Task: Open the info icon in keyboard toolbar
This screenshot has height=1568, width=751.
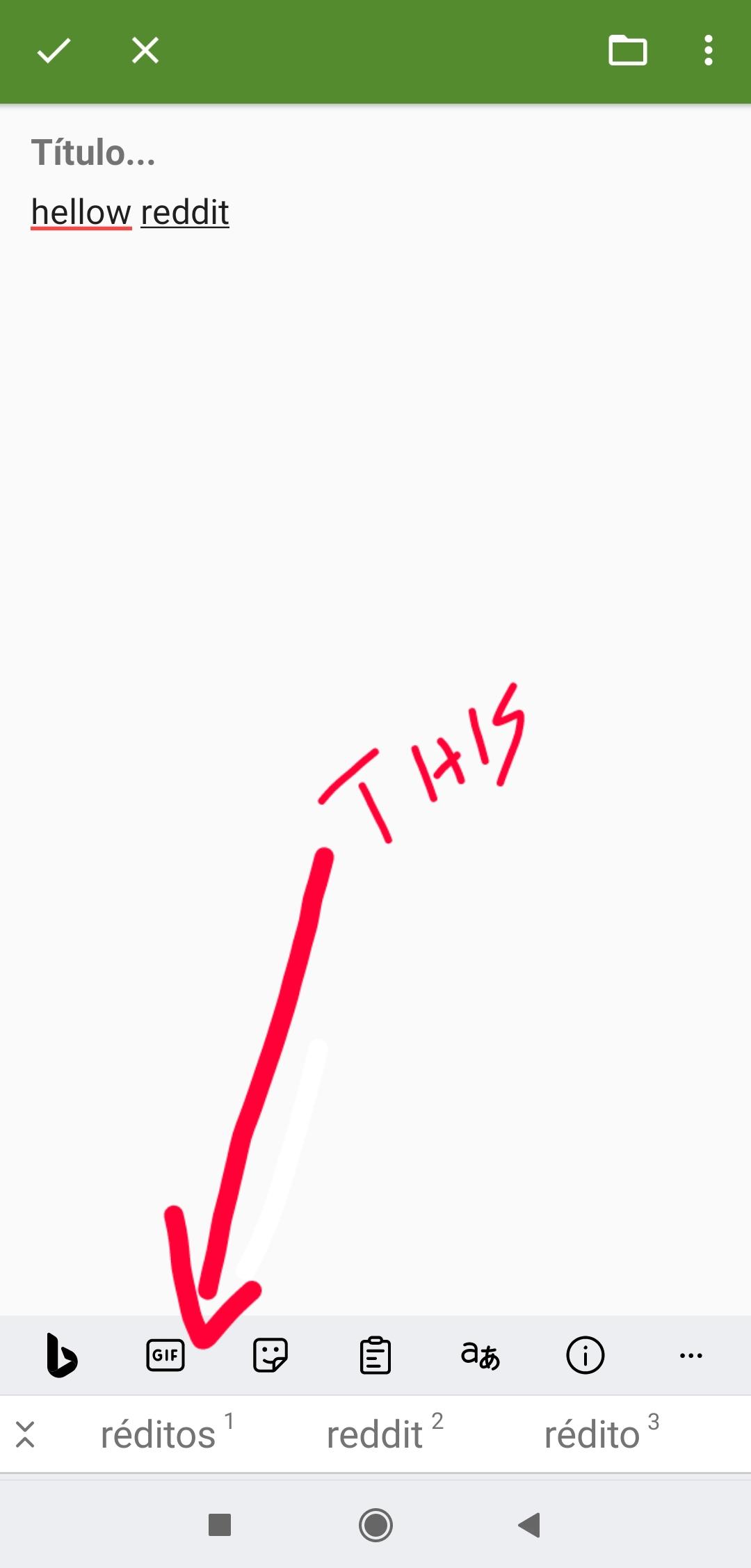Action: 586,1355
